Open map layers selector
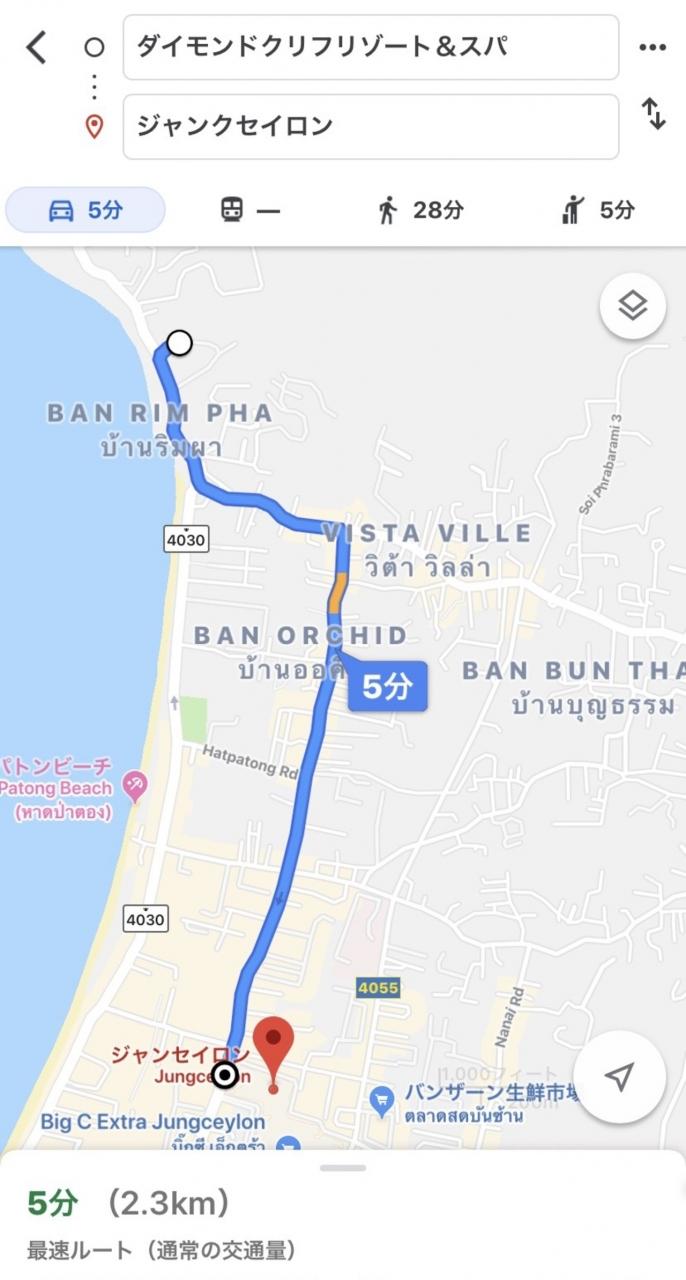 click(632, 305)
